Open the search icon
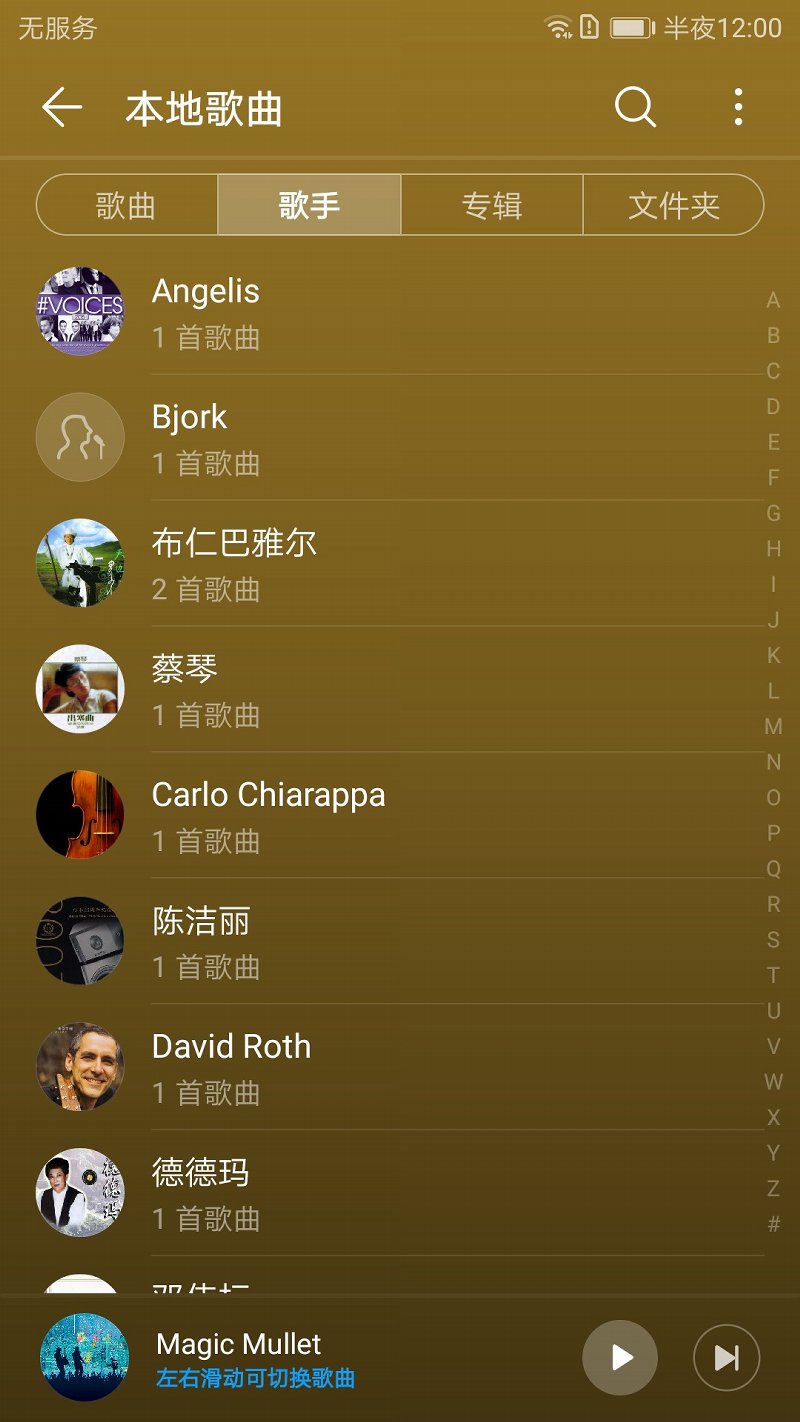 point(634,107)
